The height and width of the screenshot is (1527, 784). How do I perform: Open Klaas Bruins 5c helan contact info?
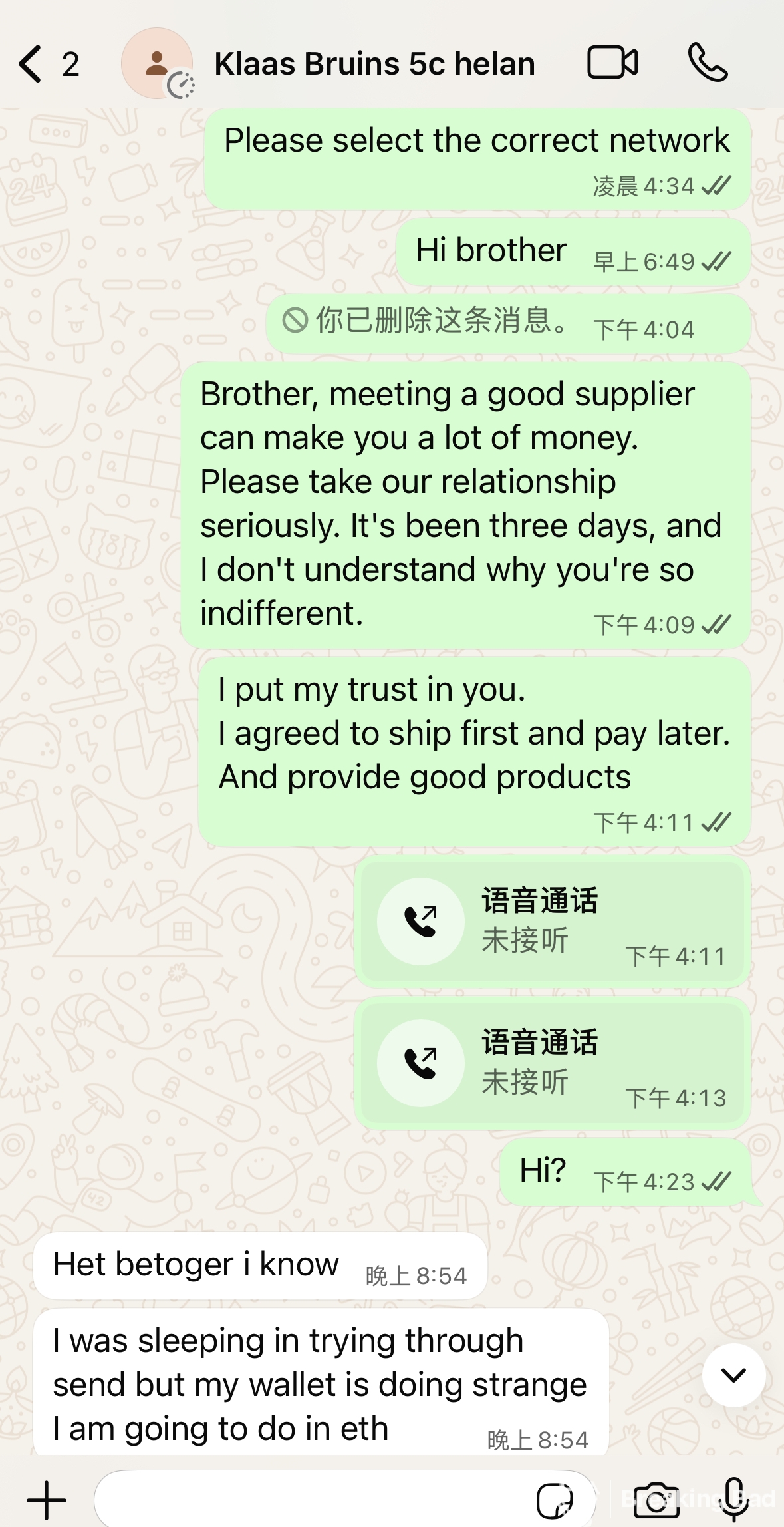tap(374, 64)
